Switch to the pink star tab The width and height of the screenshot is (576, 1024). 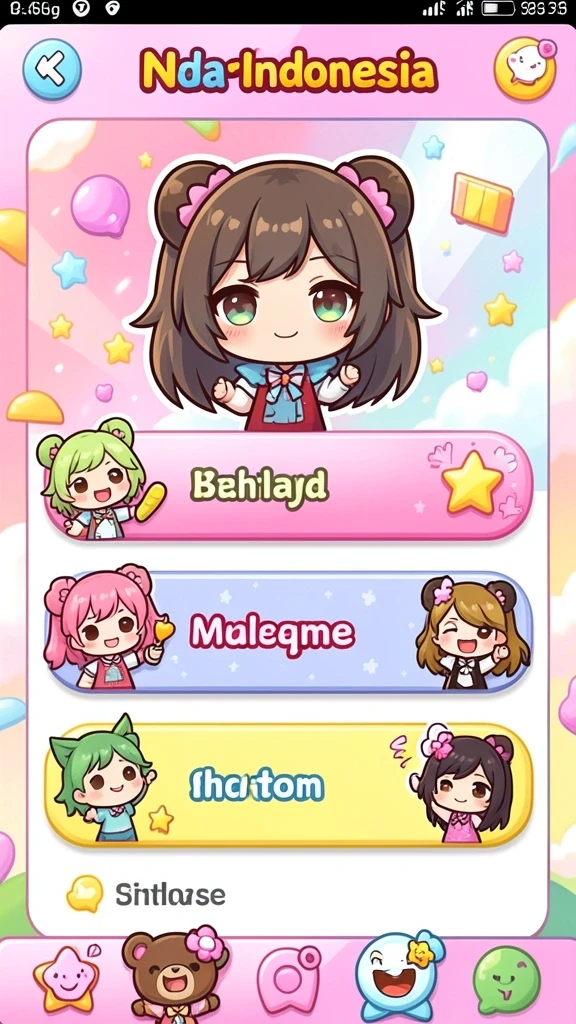coord(66,978)
